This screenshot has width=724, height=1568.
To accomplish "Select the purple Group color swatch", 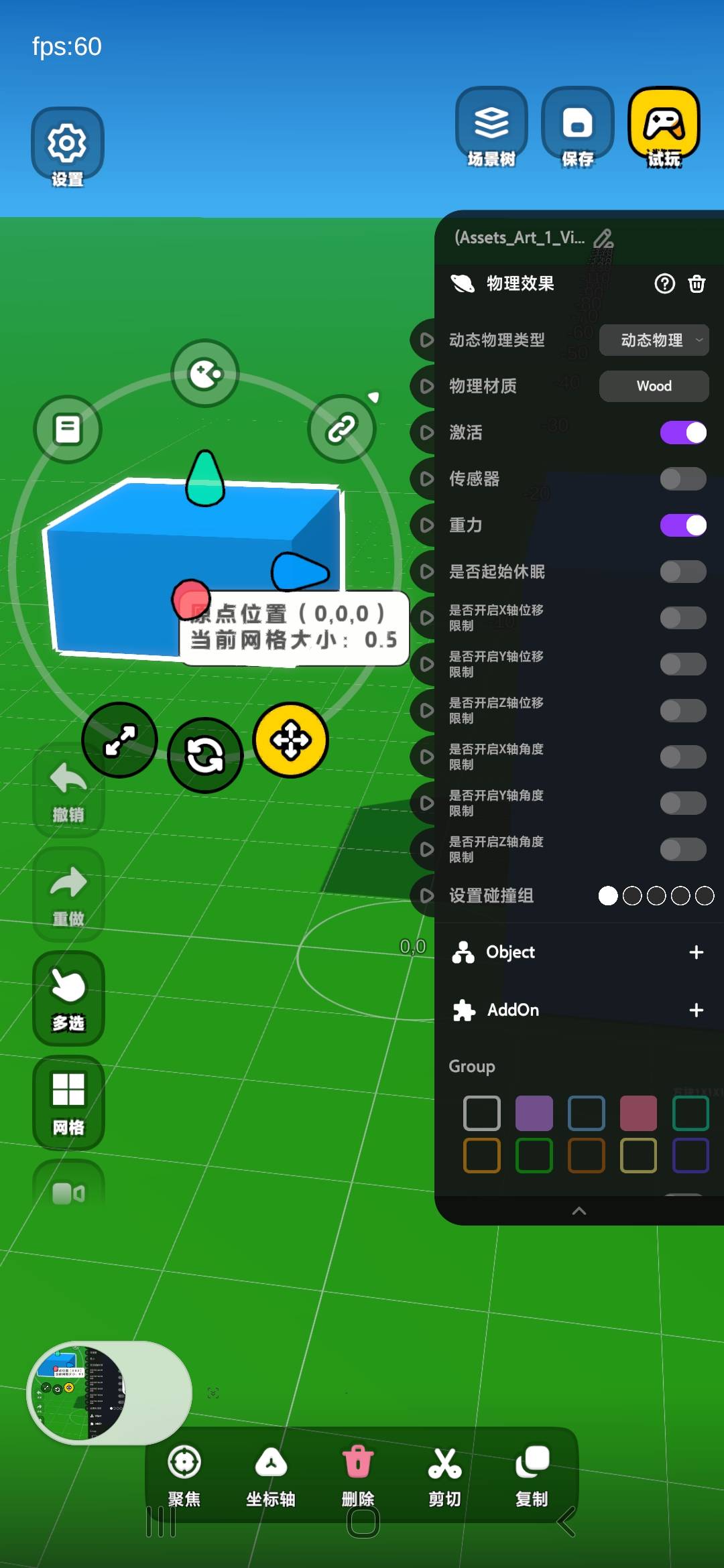I will 534,1113.
